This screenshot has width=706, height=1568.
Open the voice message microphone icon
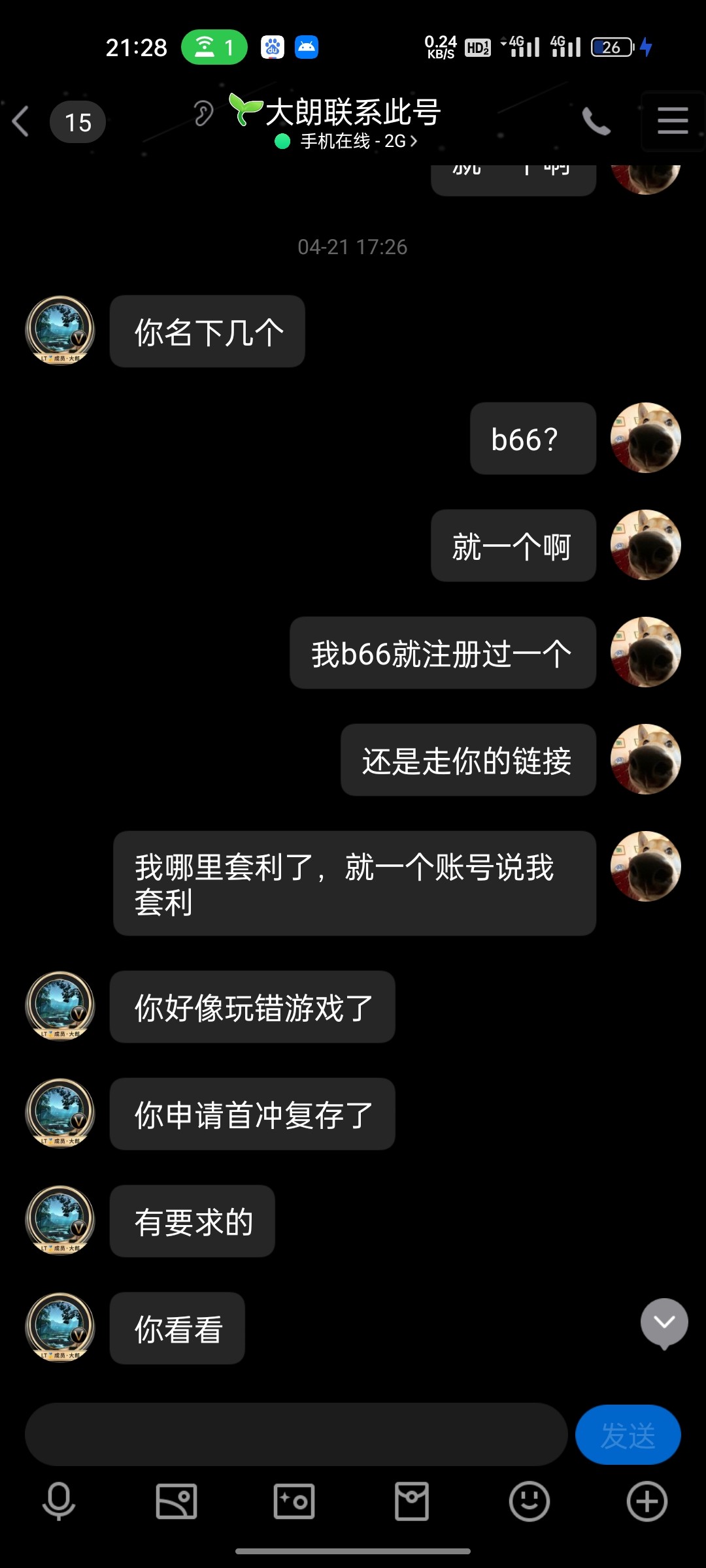pos(59,1501)
